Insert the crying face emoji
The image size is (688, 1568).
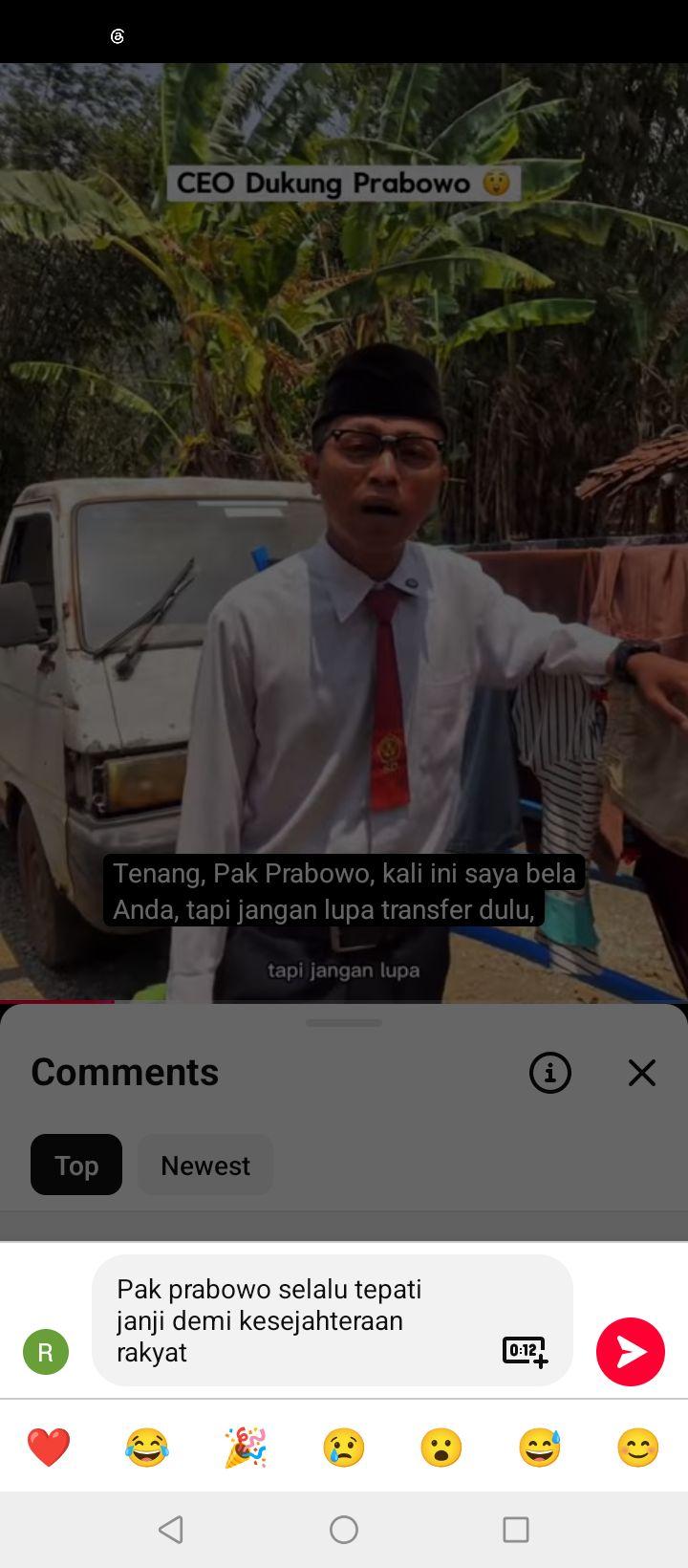coord(344,1447)
